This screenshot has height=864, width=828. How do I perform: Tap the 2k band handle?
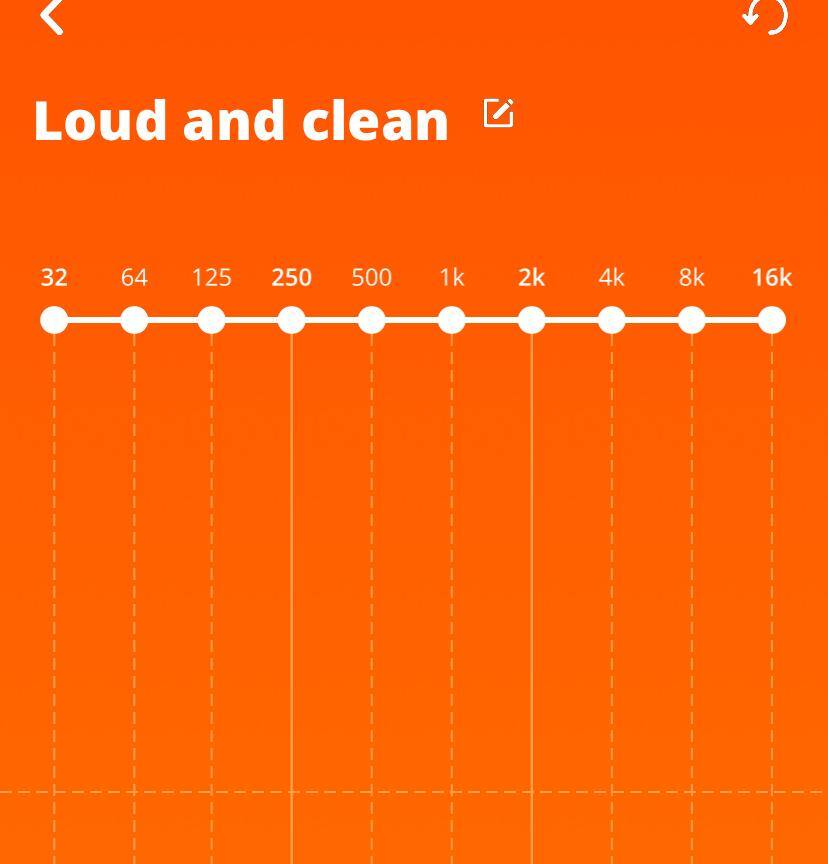[531, 320]
